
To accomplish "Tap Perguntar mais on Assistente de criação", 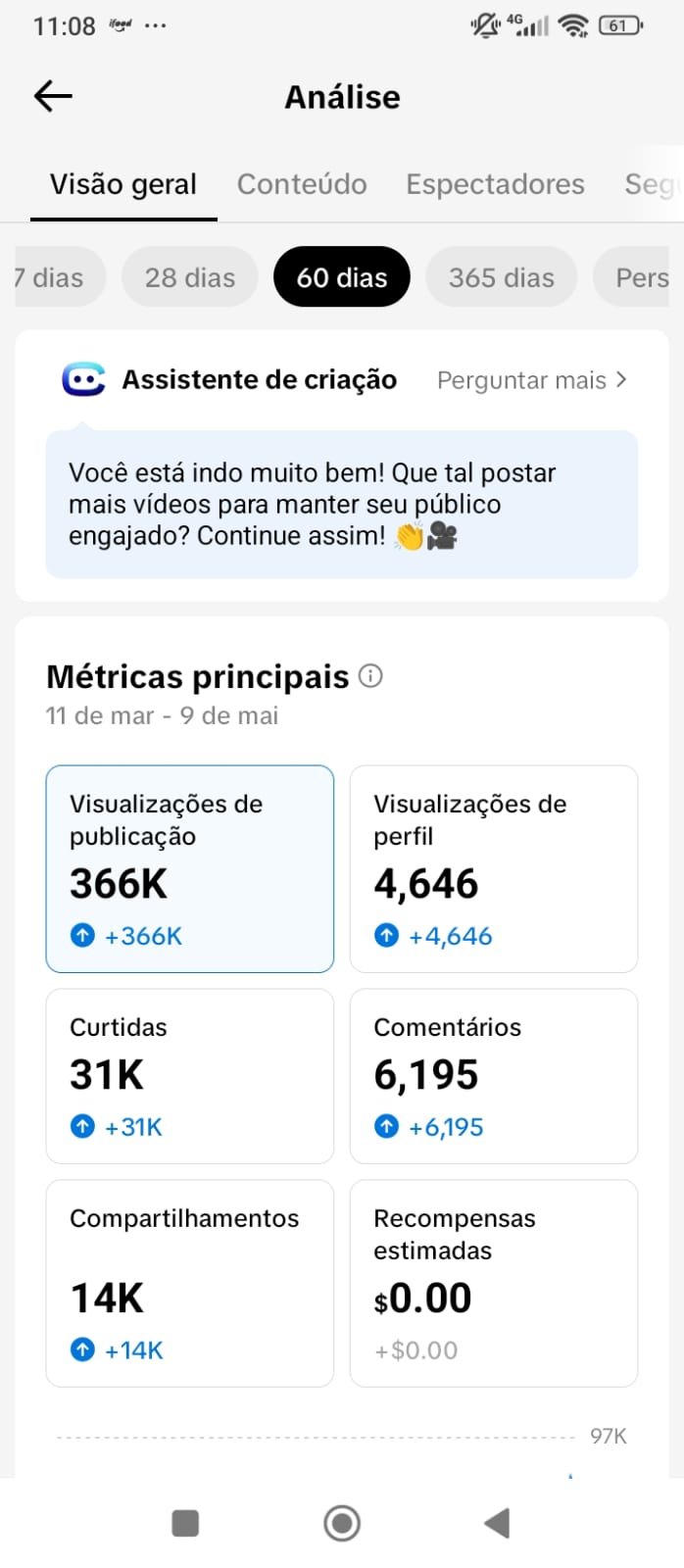I will pyautogui.click(x=532, y=380).
